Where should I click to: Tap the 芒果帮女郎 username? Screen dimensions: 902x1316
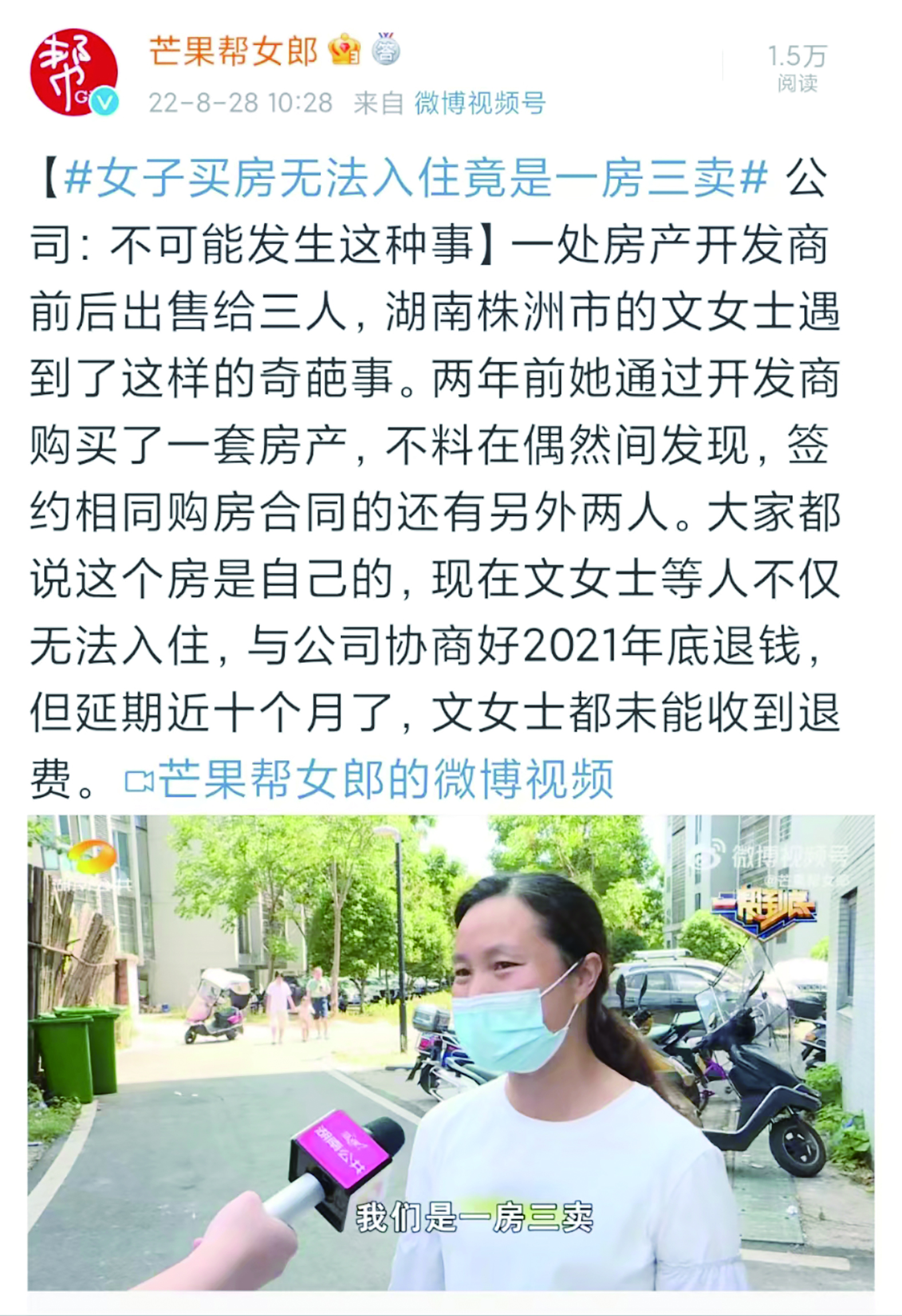(233, 51)
